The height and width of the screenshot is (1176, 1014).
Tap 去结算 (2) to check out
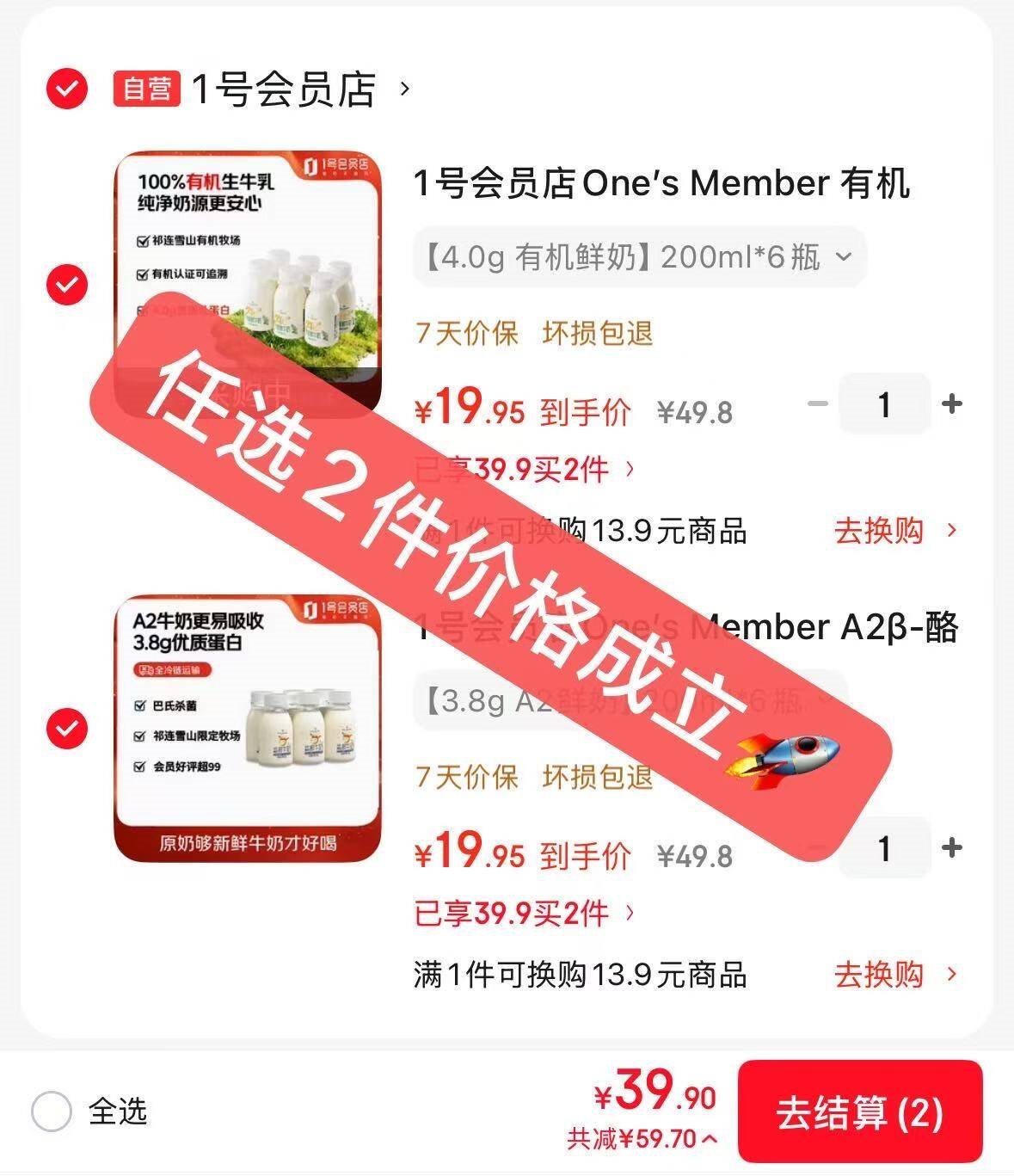coord(860,1111)
